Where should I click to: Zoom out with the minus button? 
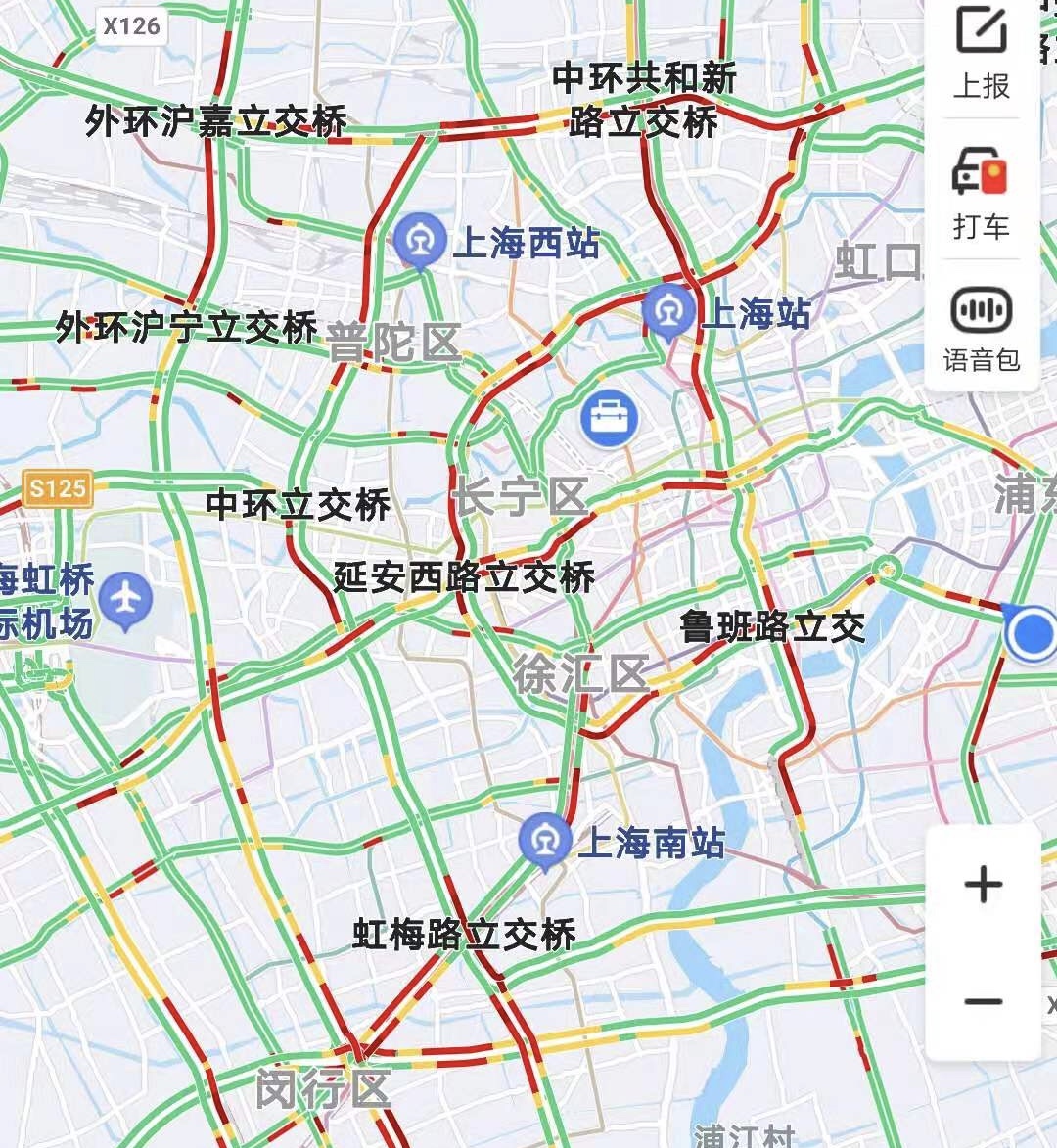983,1001
